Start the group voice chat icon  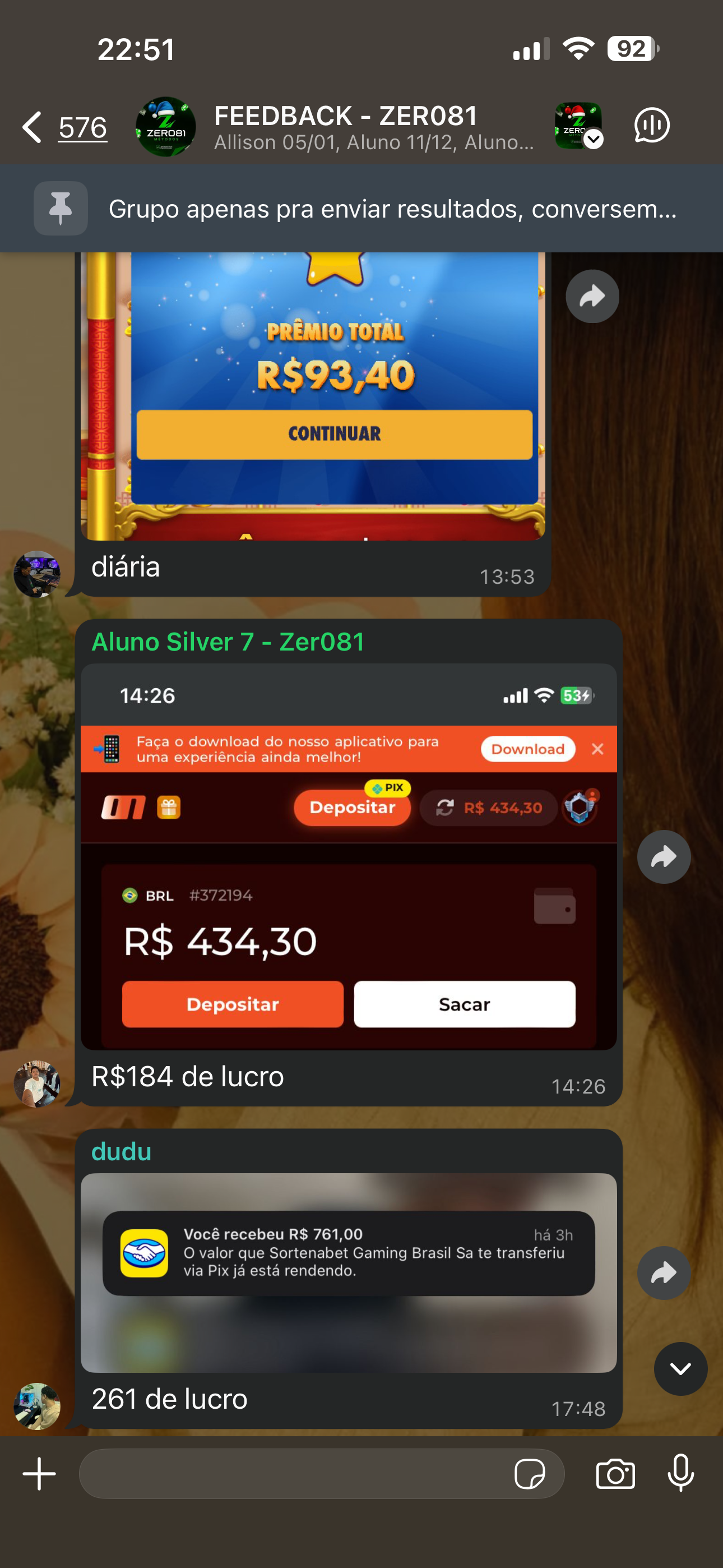(x=651, y=125)
